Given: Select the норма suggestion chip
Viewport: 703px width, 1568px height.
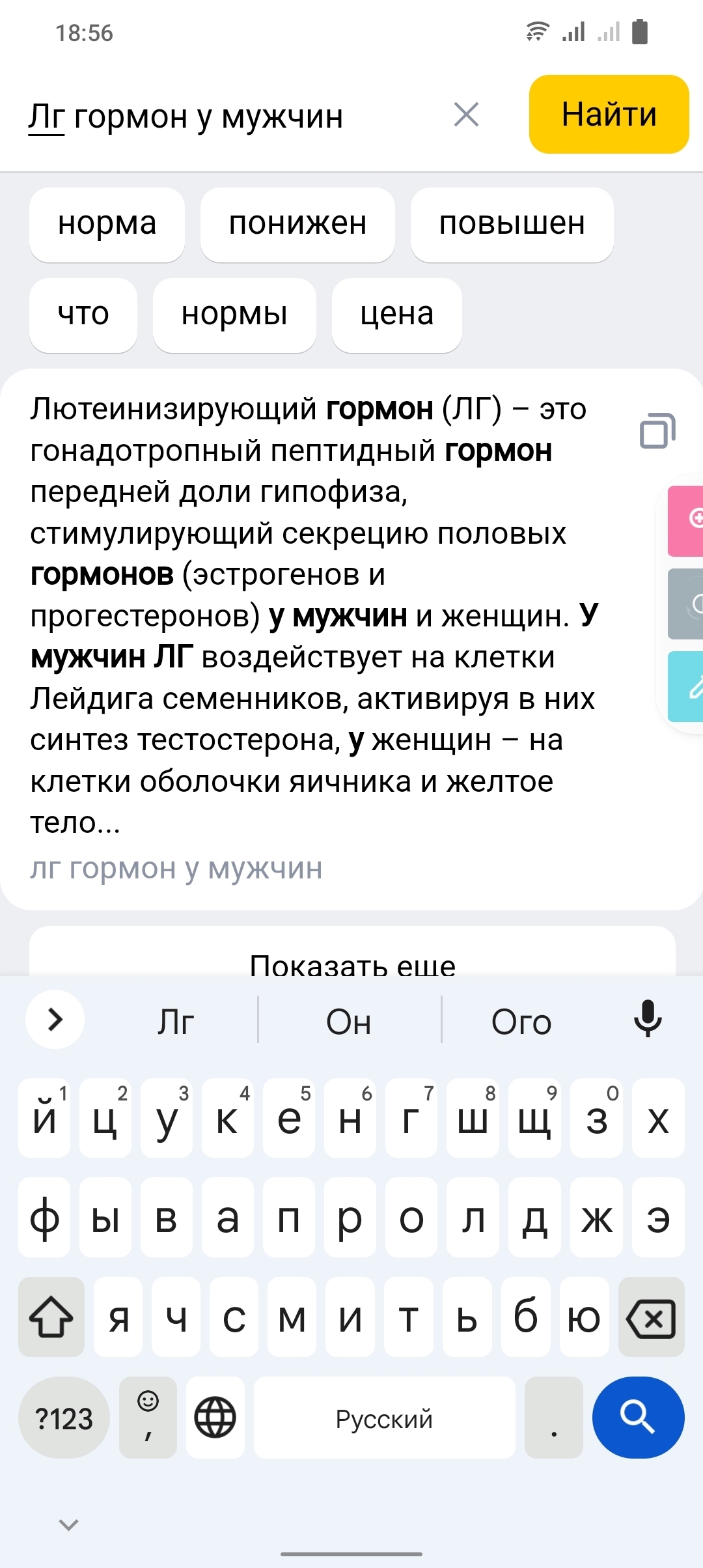Looking at the screenshot, I should point(107,224).
